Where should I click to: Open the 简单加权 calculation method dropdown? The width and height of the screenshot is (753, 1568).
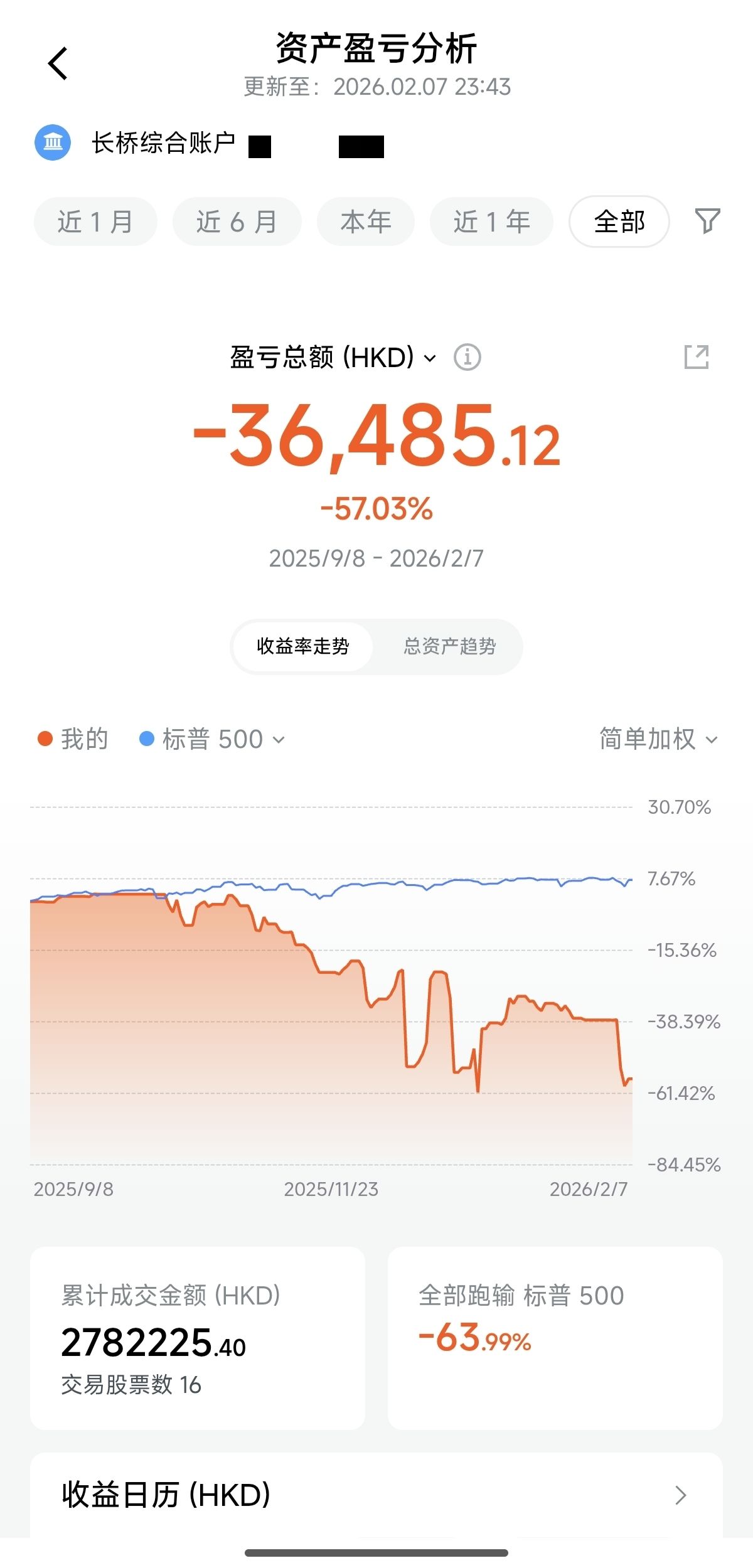(658, 739)
